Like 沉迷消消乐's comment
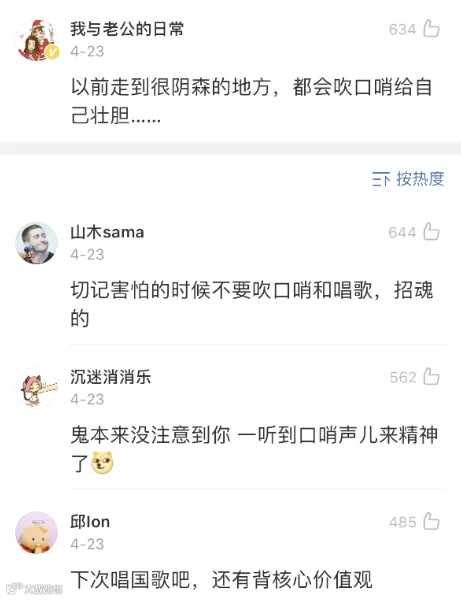461x600 pixels. click(x=431, y=377)
